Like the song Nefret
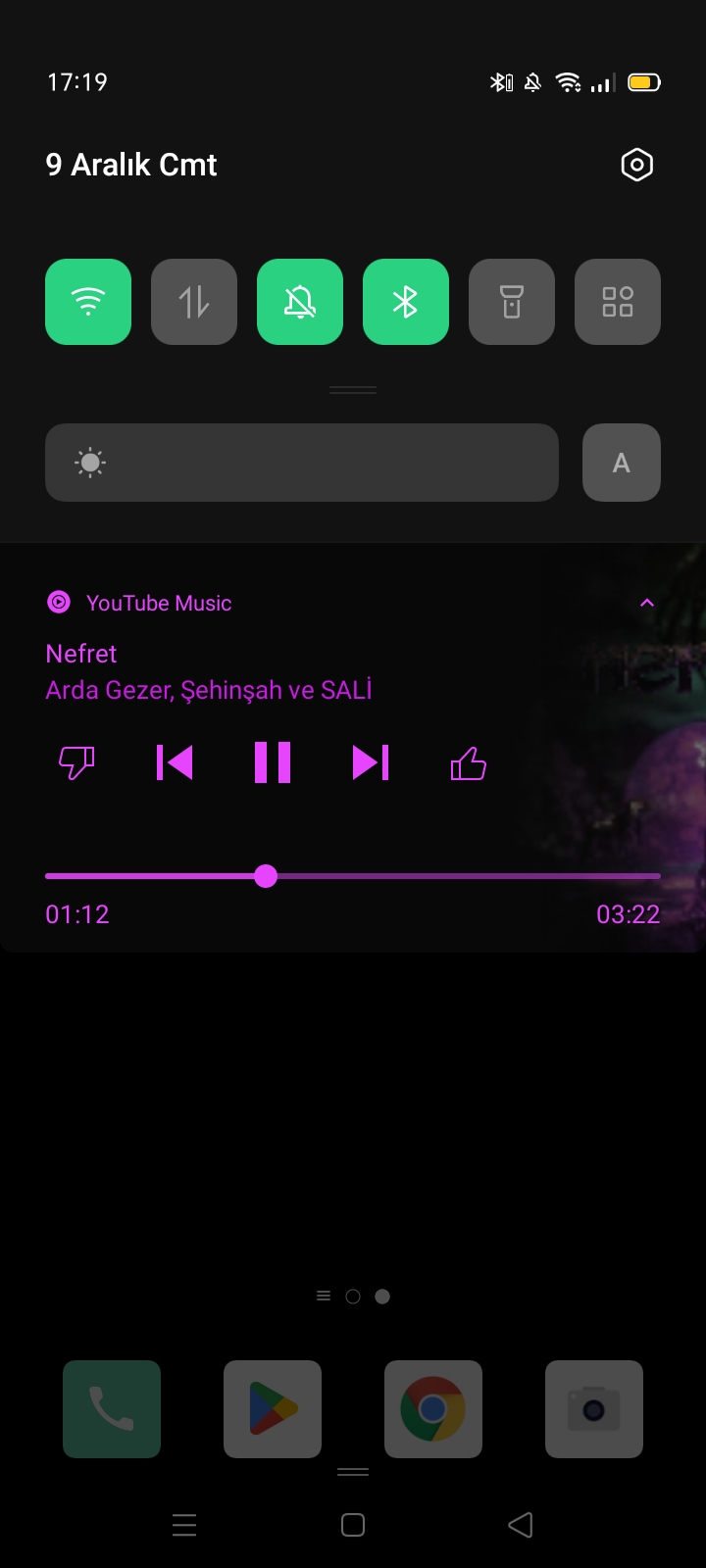Viewport: 706px width, 1568px height. click(469, 762)
